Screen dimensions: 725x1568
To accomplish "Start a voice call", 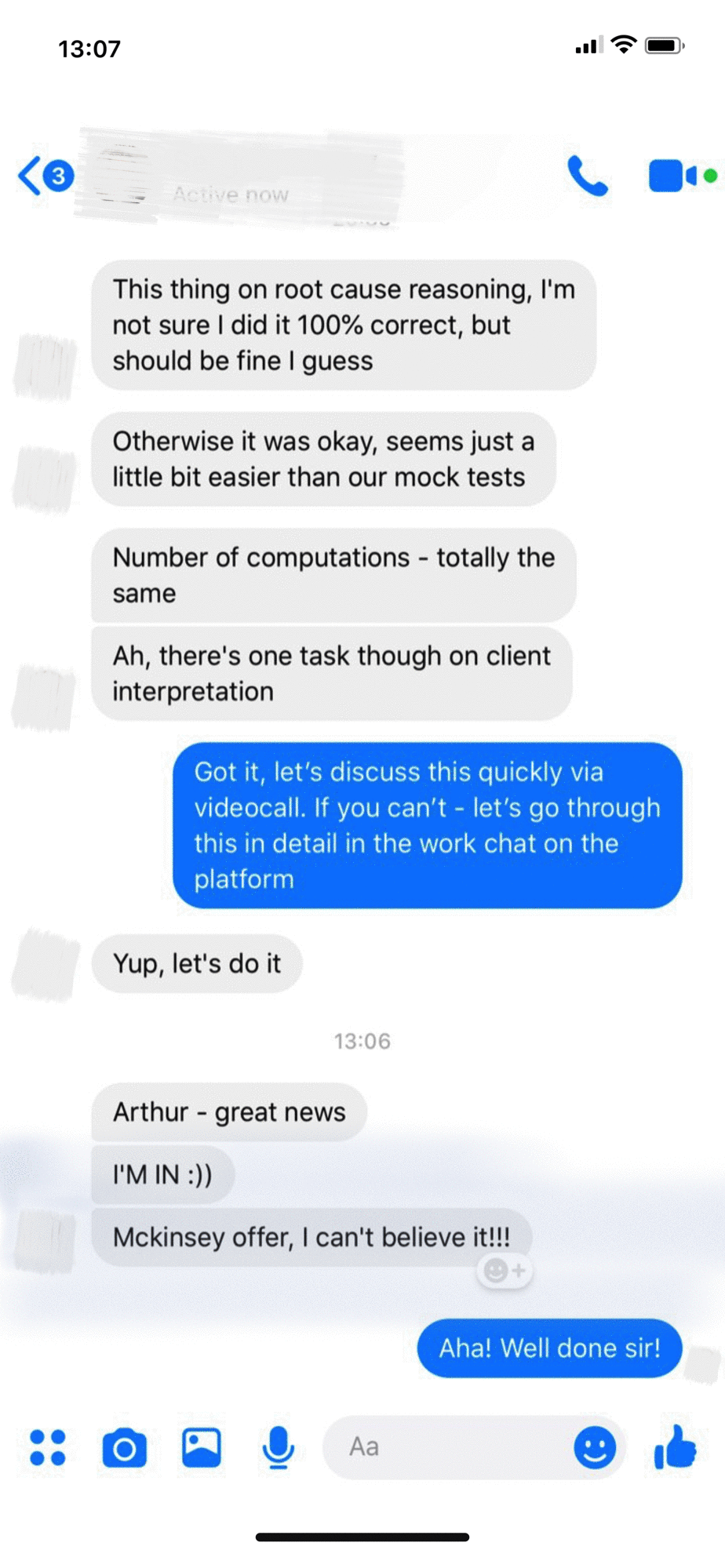I will click(587, 176).
